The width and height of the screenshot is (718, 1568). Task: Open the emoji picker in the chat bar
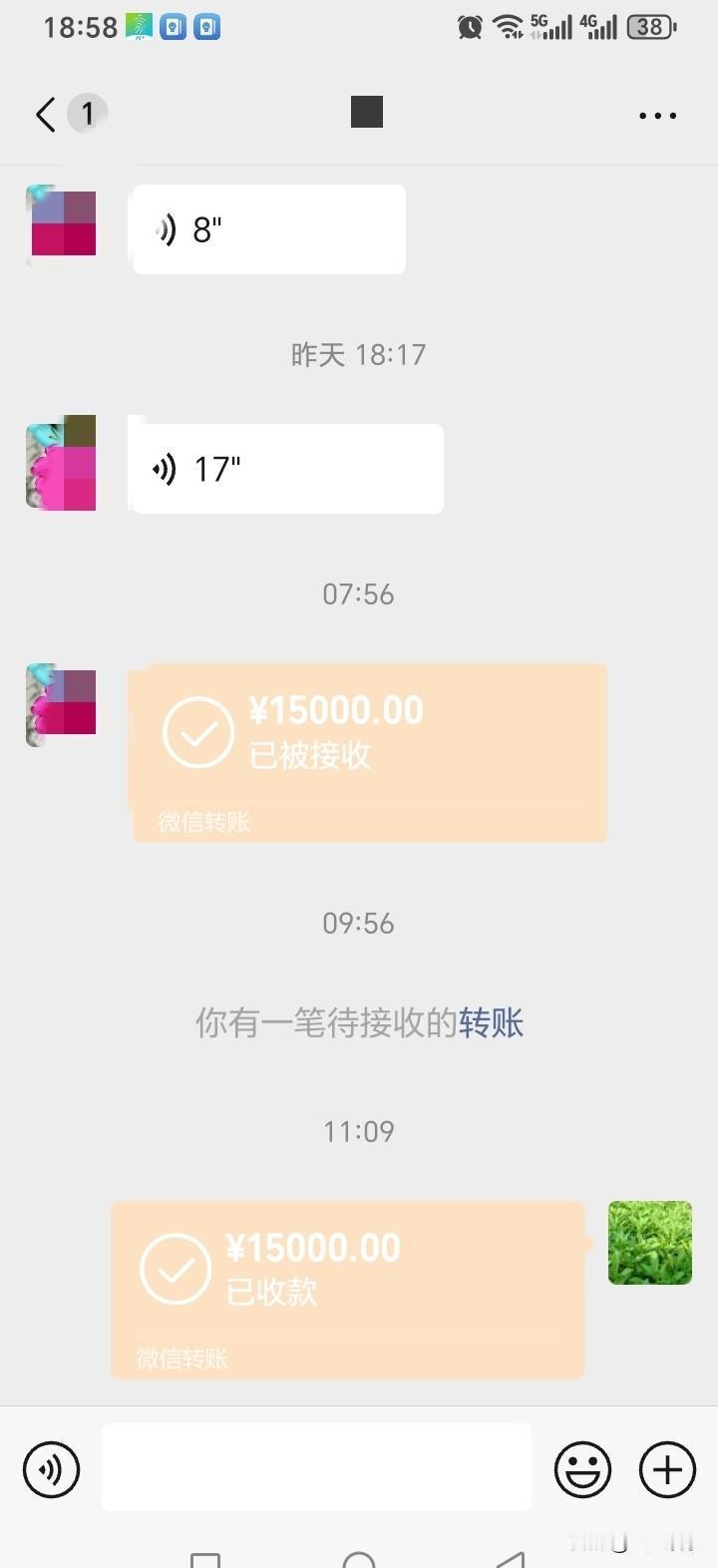click(x=583, y=1469)
